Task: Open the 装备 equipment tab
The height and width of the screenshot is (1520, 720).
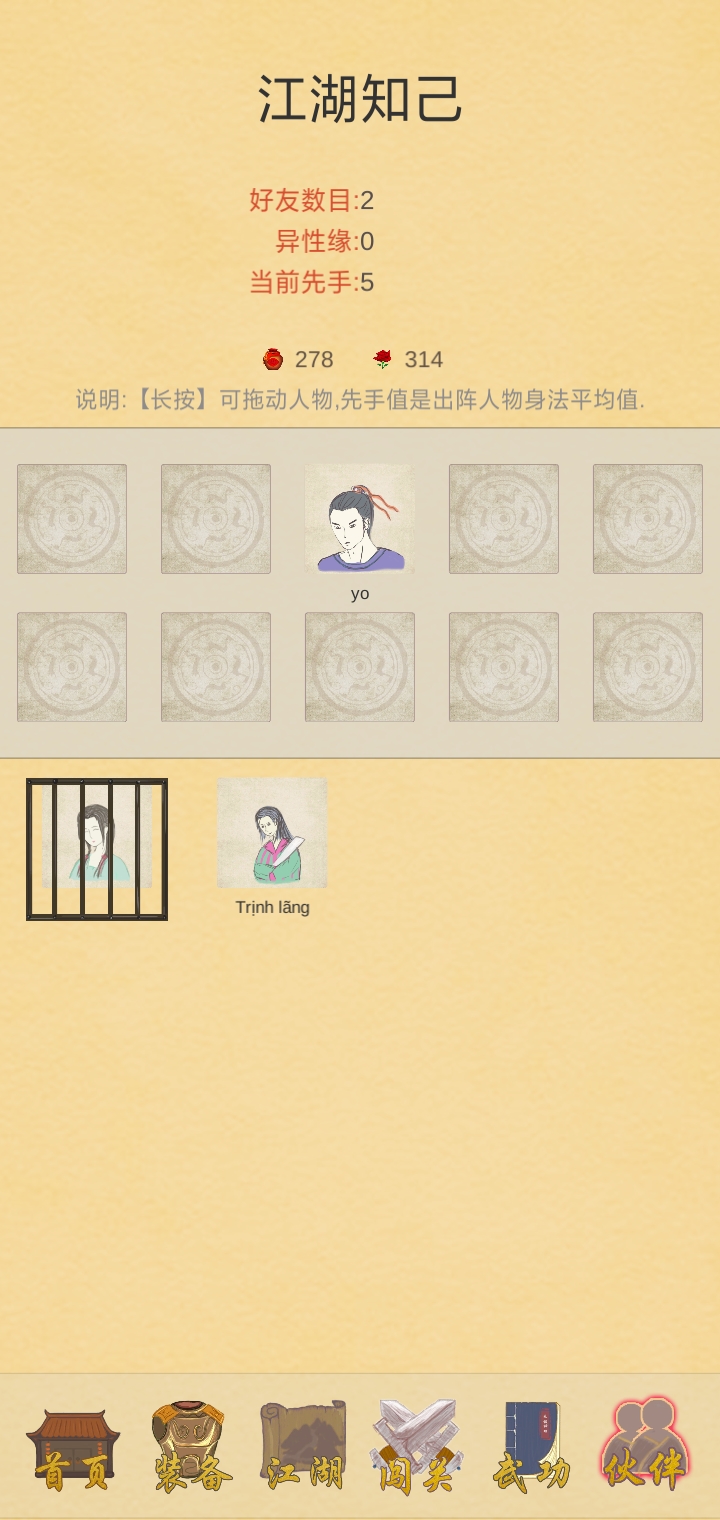Action: click(x=192, y=1448)
